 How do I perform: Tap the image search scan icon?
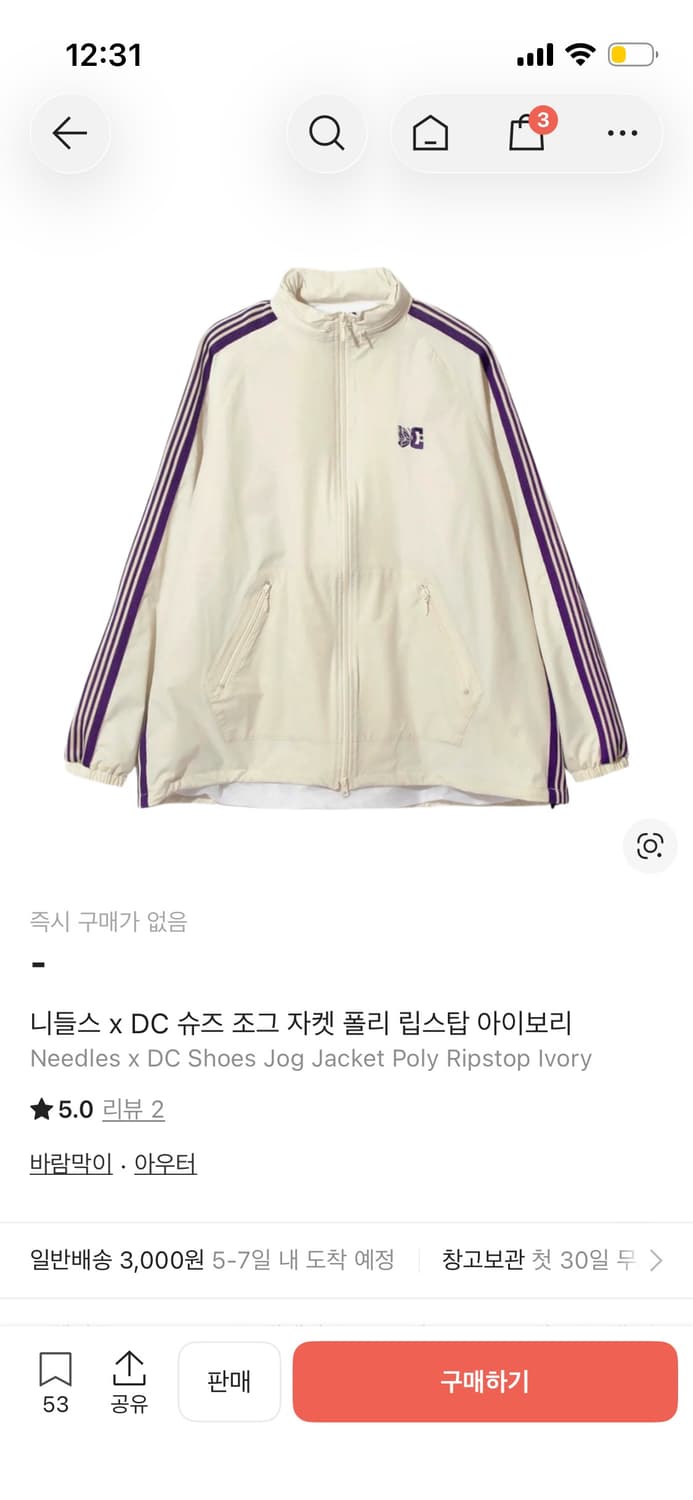point(650,847)
